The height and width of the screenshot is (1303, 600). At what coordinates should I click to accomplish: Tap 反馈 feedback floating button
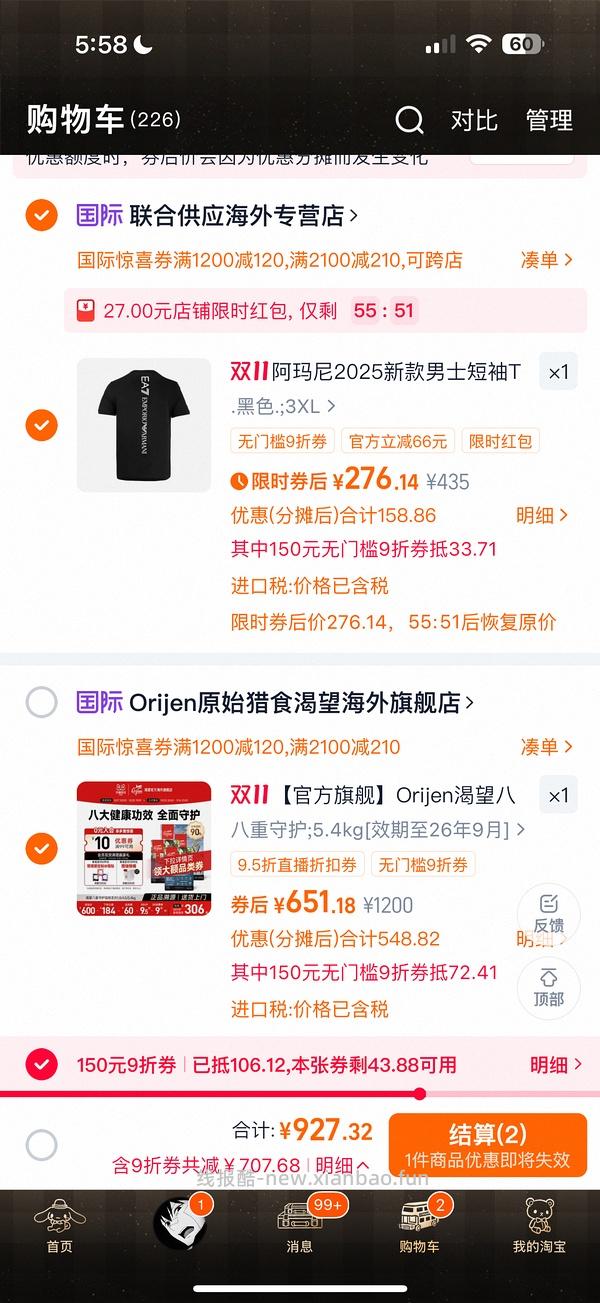coord(548,913)
